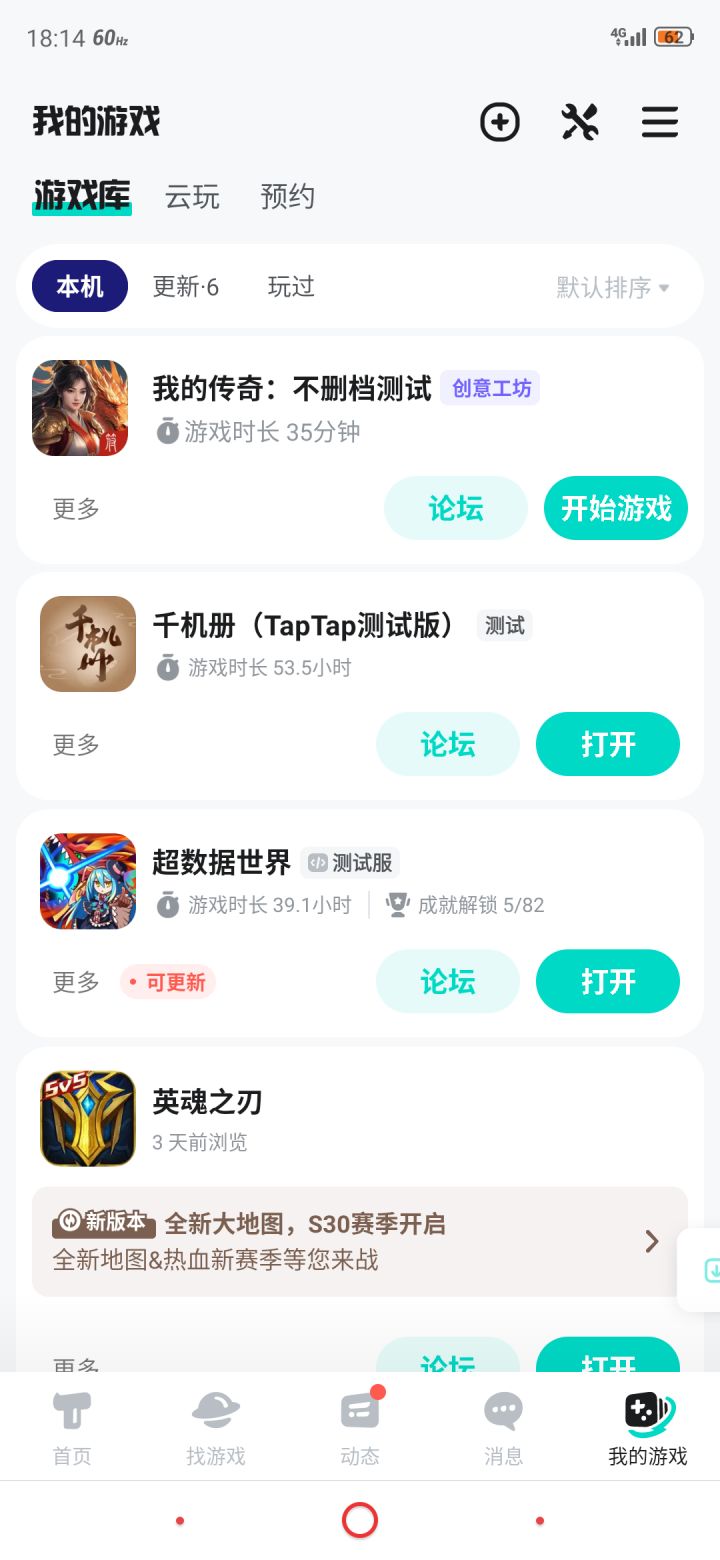The width and height of the screenshot is (720, 1560).
Task: Switch to the 预约 tab
Action: tap(288, 197)
